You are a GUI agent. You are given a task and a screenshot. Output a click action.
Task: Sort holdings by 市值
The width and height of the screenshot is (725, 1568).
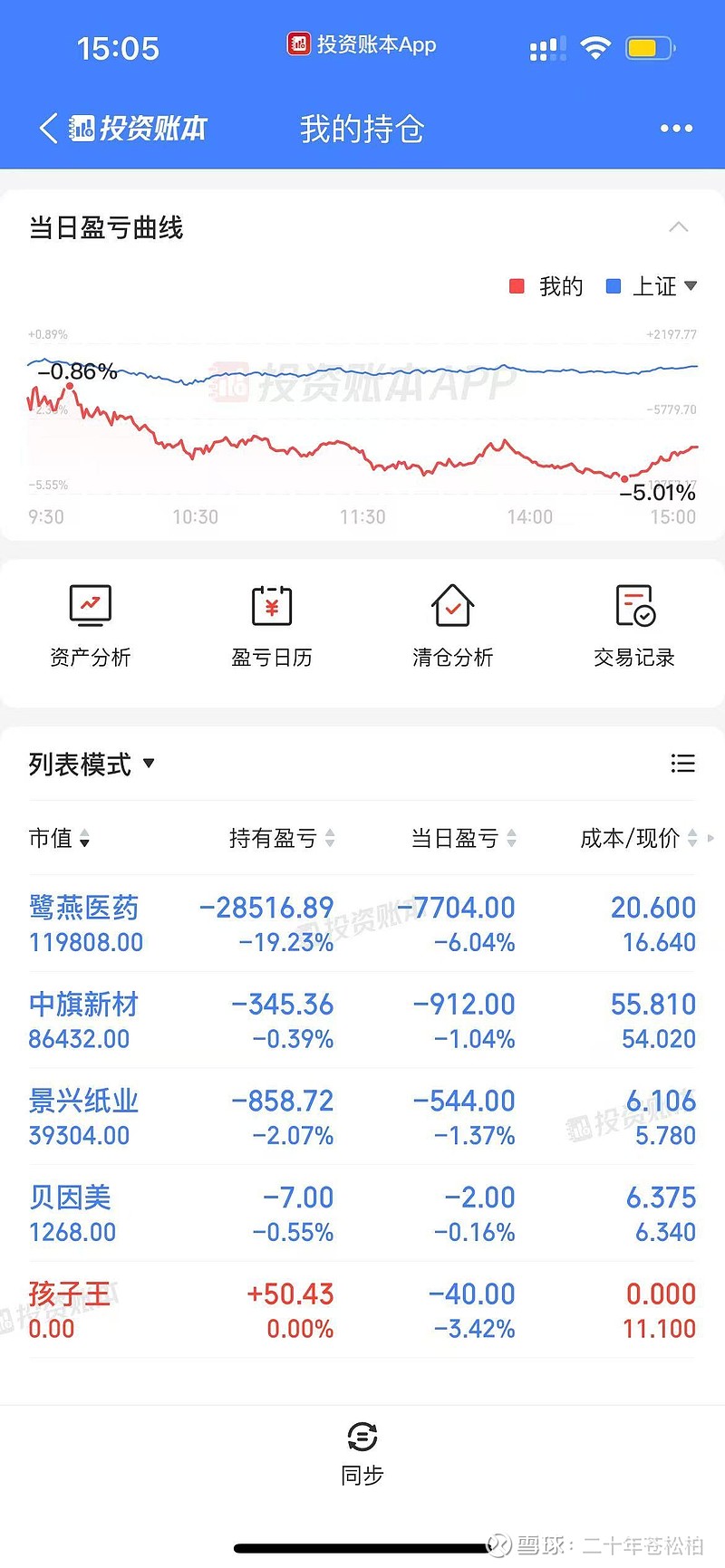click(59, 839)
